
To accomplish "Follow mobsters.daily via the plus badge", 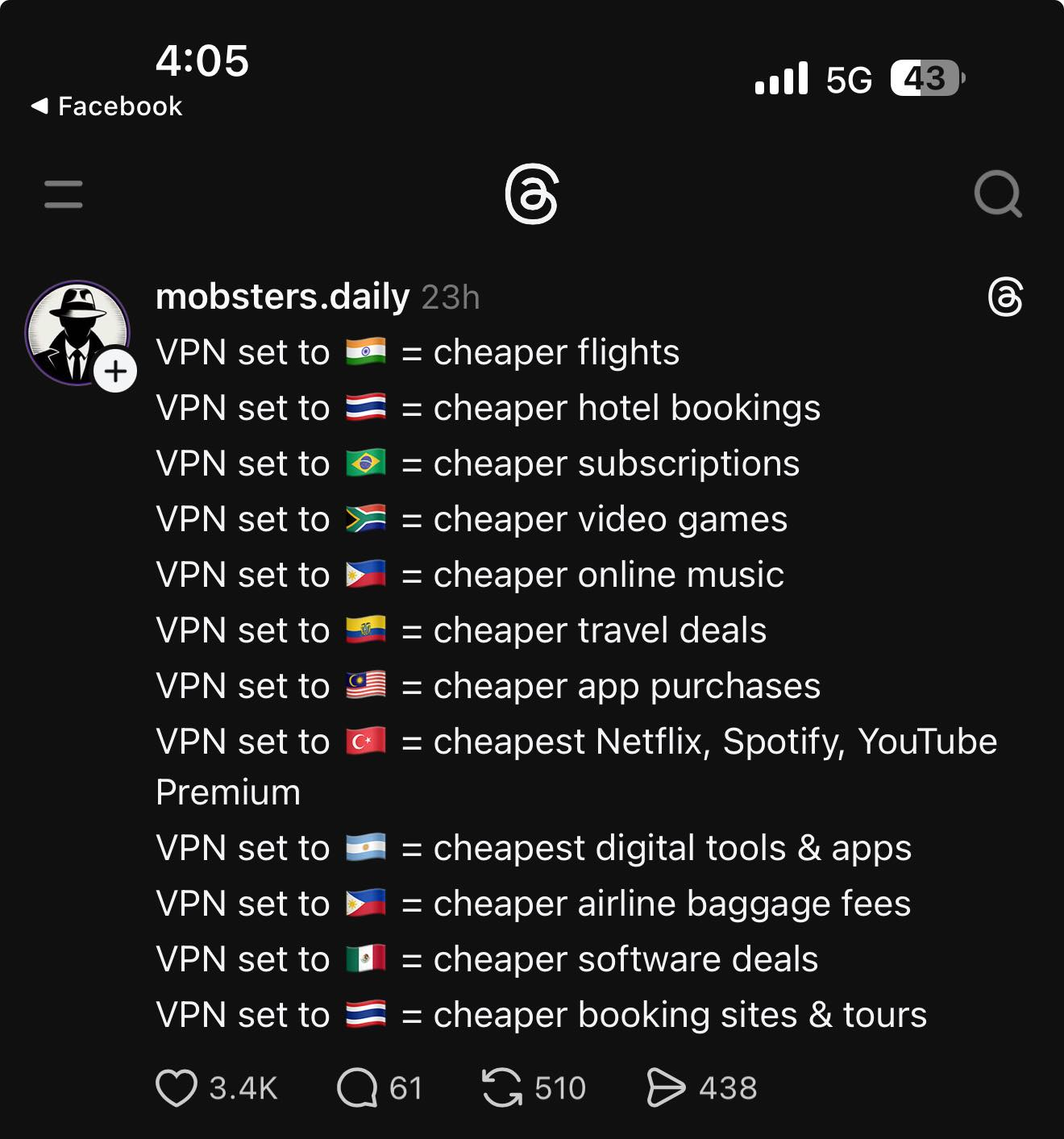I will 115,372.
